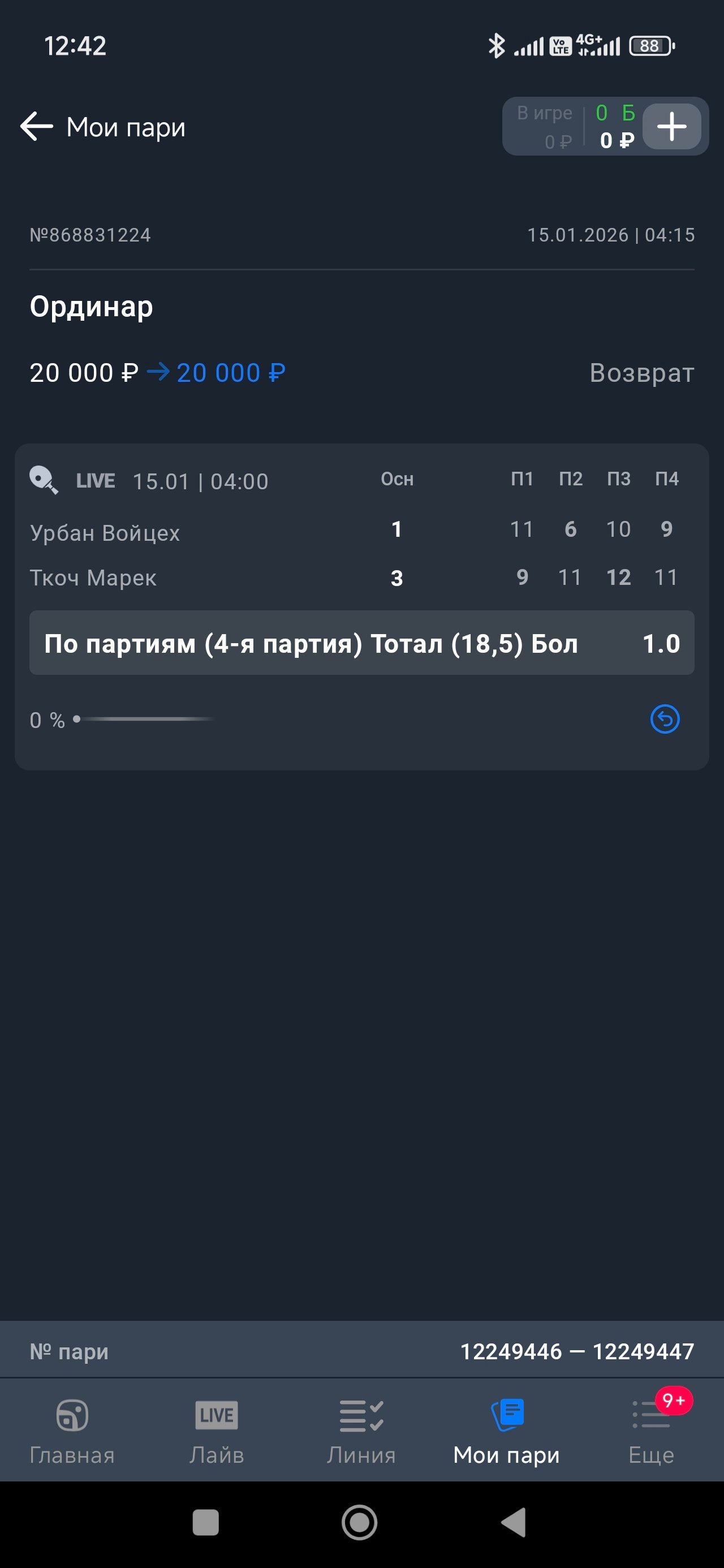Switch to the Главная tab
724x1568 pixels.
point(72,1431)
